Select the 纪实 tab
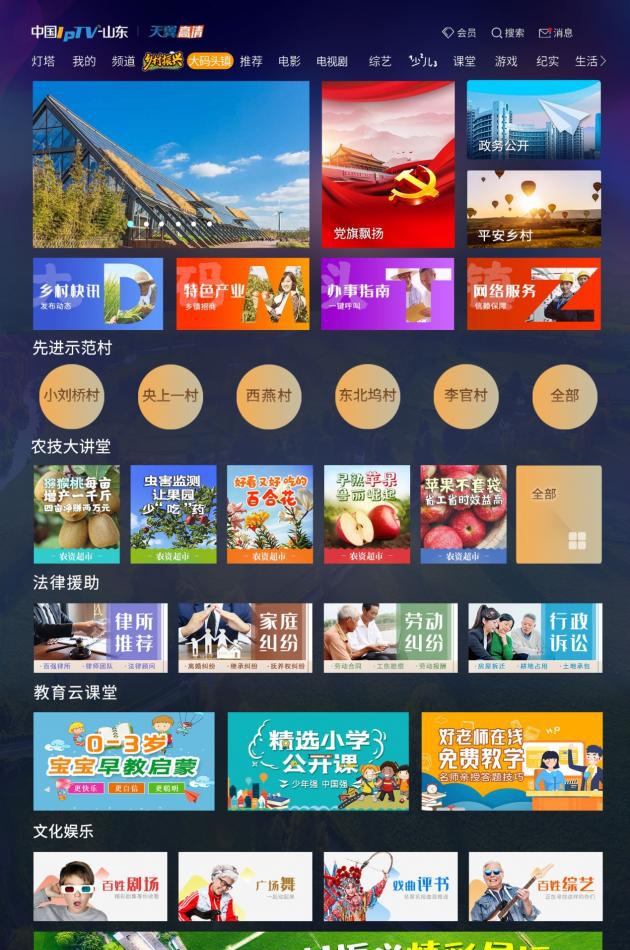This screenshot has height=950, width=630. (x=547, y=61)
